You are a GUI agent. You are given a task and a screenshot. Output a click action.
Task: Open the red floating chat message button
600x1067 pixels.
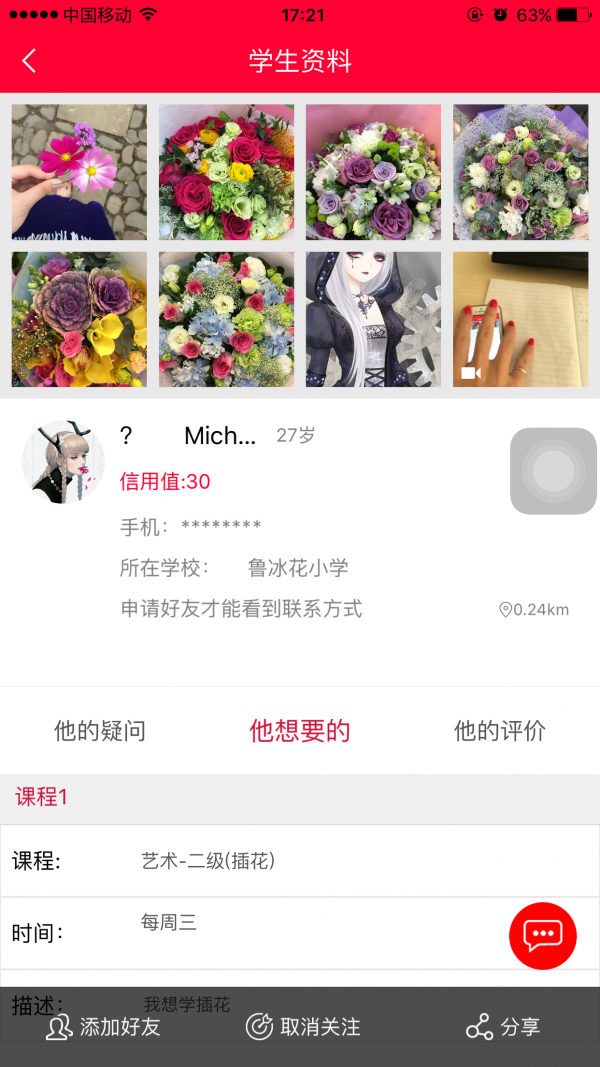[x=543, y=936]
